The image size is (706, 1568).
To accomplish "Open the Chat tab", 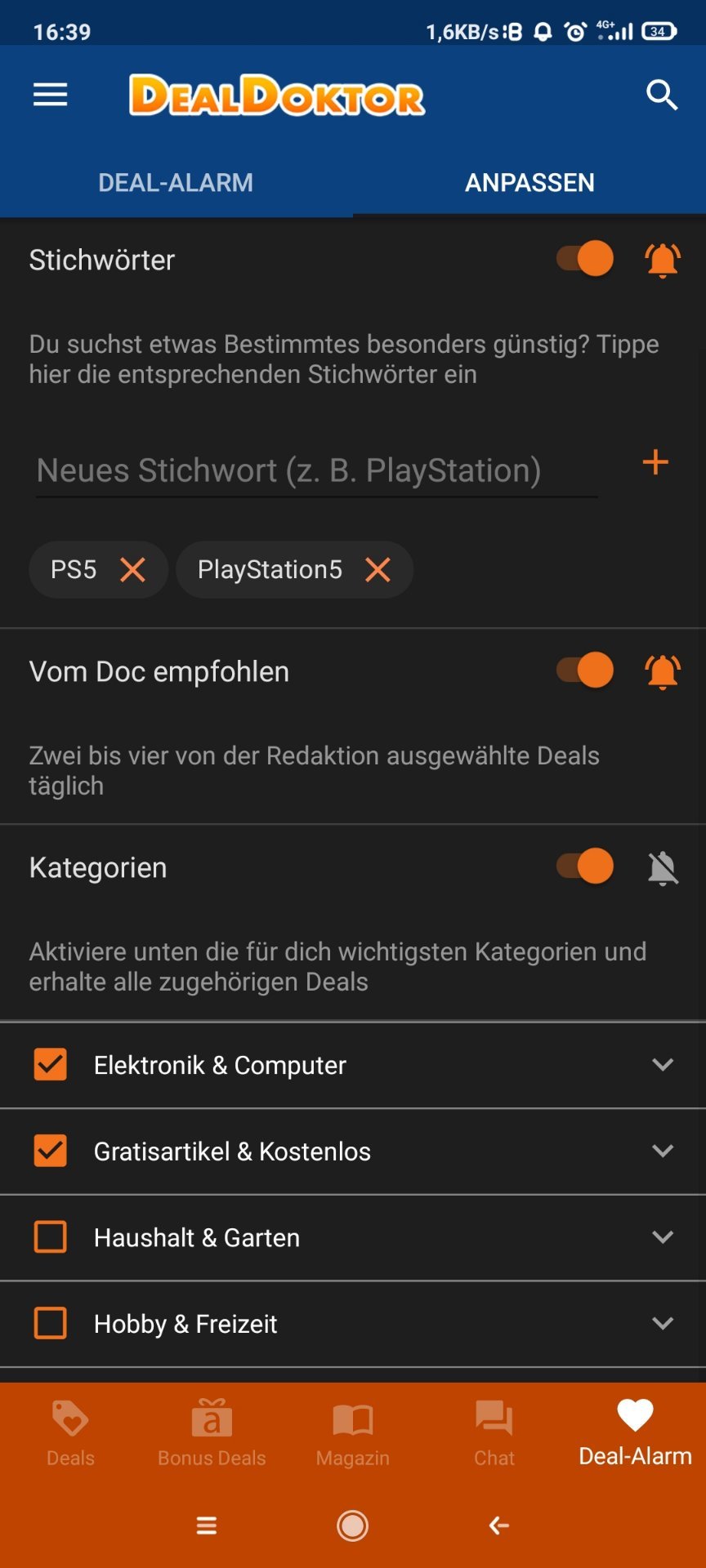I will click(x=494, y=1433).
